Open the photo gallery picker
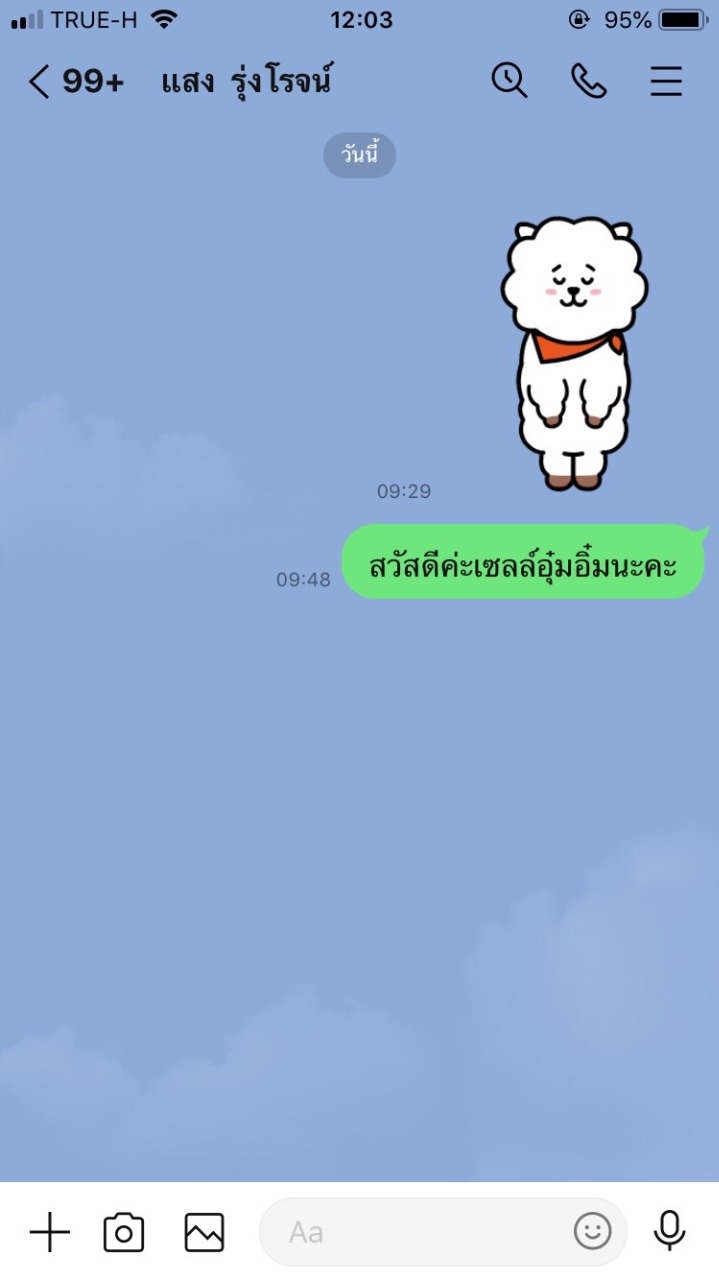Viewport: 719px width, 1280px height. (204, 1232)
